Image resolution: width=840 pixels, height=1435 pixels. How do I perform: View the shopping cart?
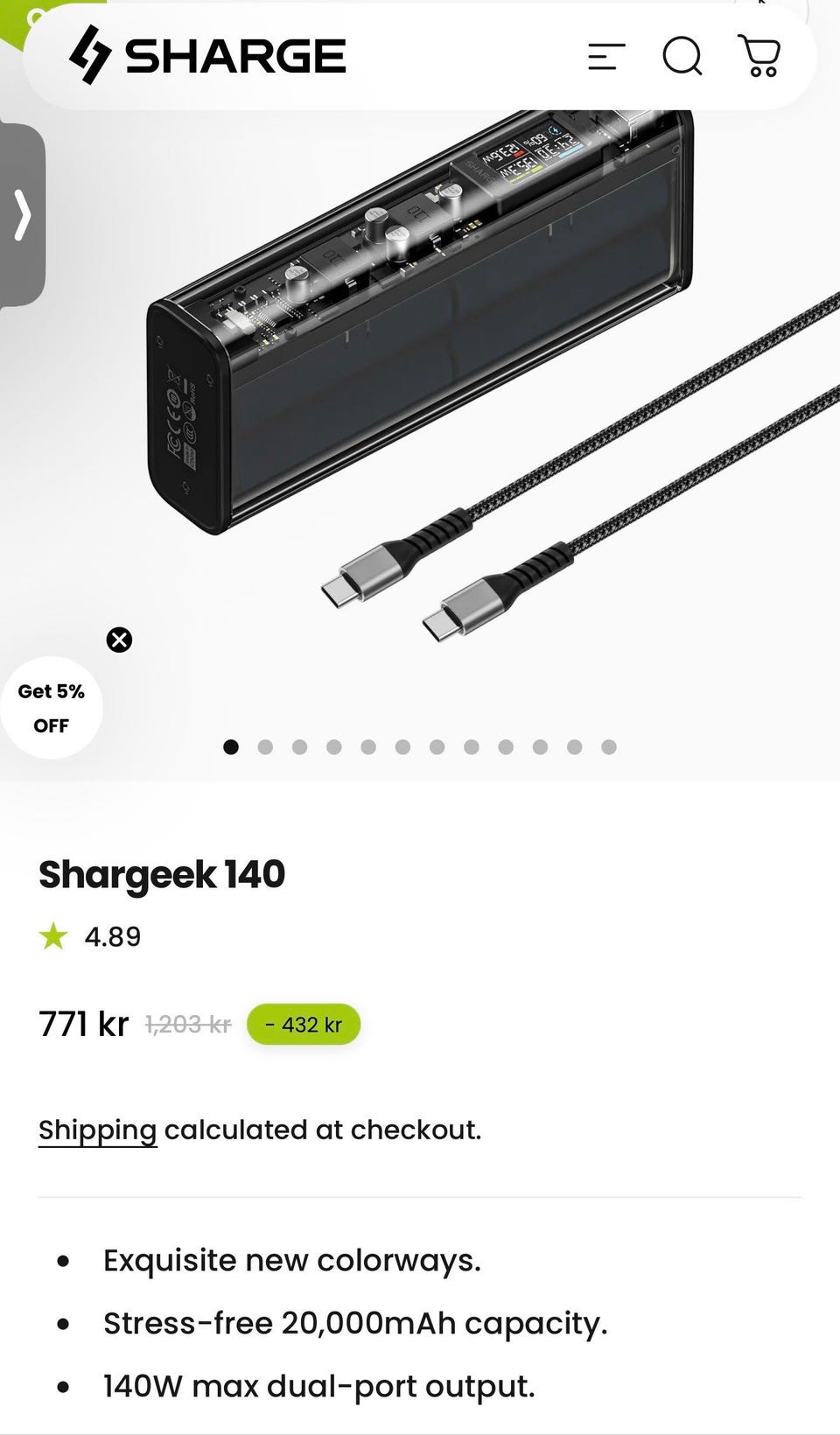(x=759, y=56)
